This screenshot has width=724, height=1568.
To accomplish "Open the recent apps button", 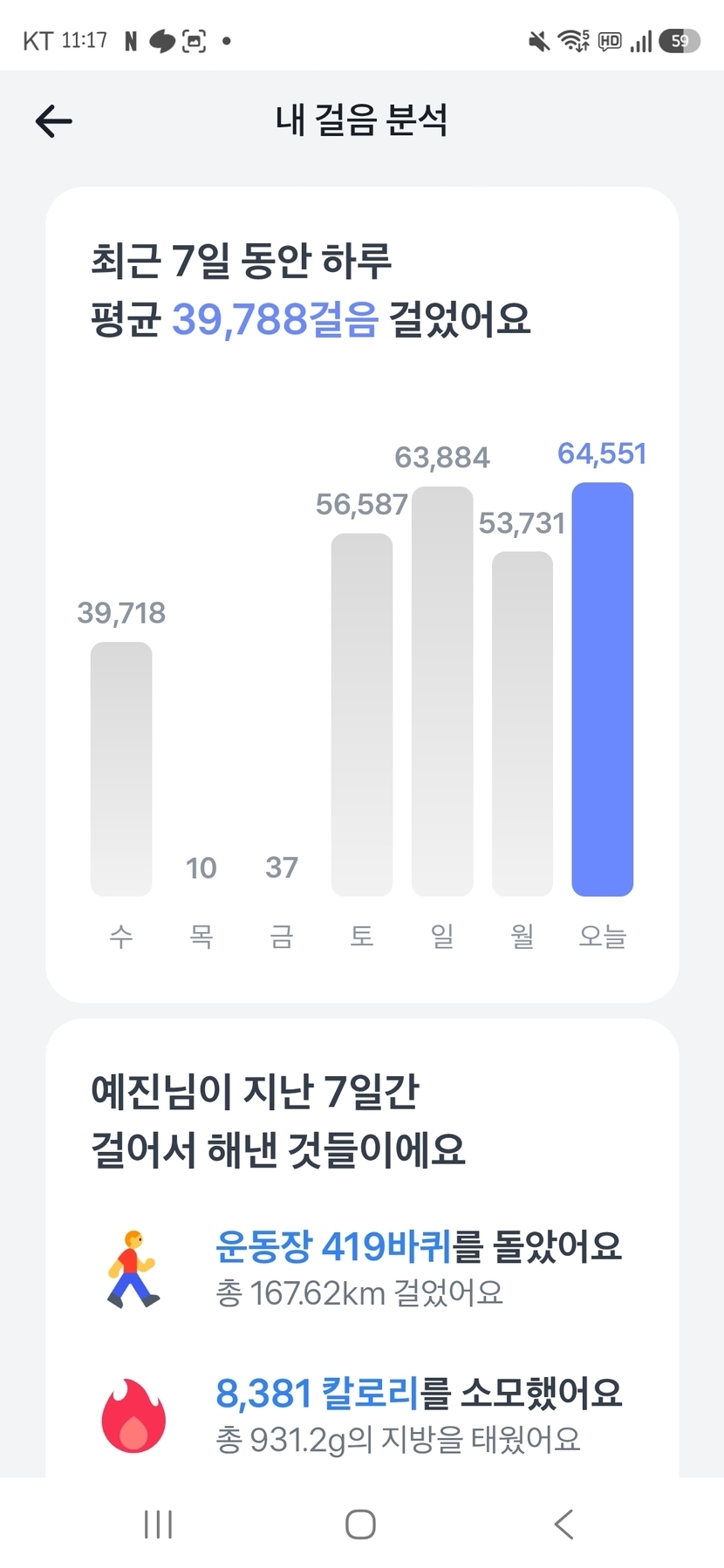I will coord(158,1524).
